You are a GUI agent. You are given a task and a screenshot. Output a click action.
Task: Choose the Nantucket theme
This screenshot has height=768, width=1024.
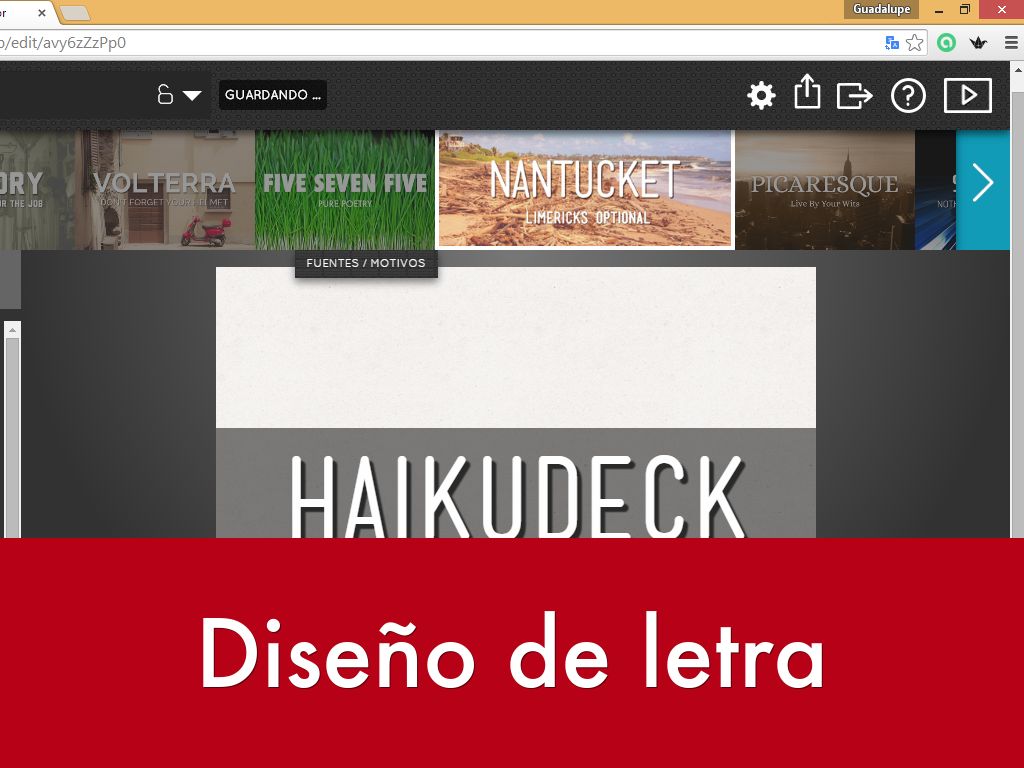[585, 190]
